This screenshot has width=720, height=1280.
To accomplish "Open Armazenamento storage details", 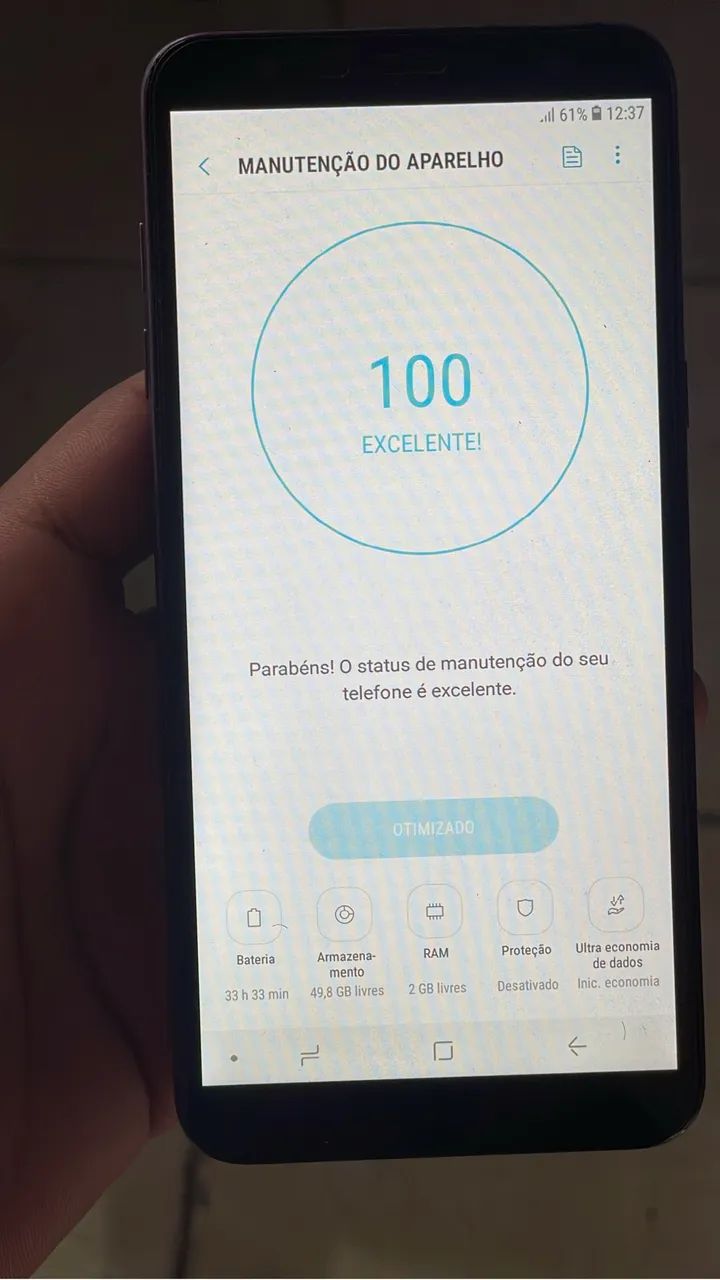I will (346, 943).
